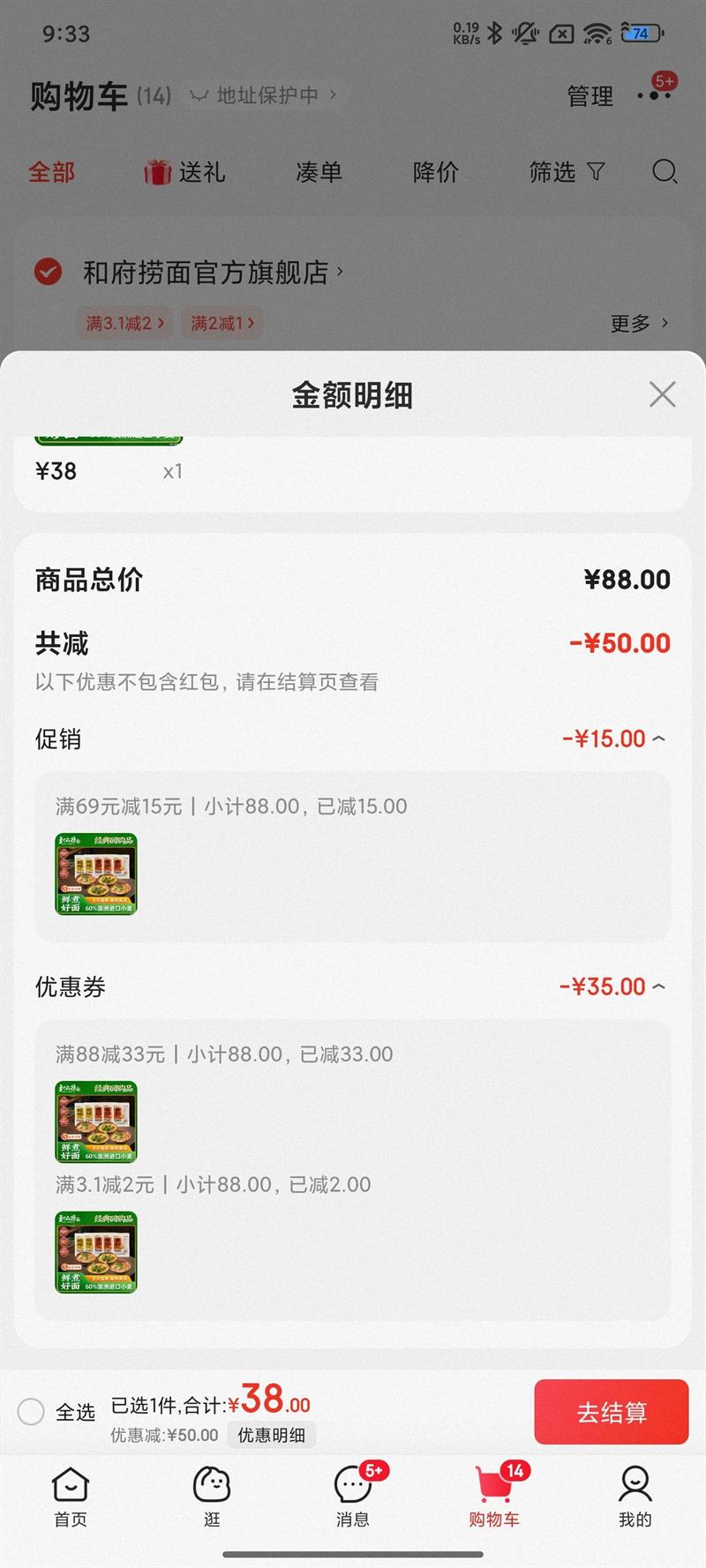
Task: Switch to the 逛 tab
Action: (x=212, y=1496)
